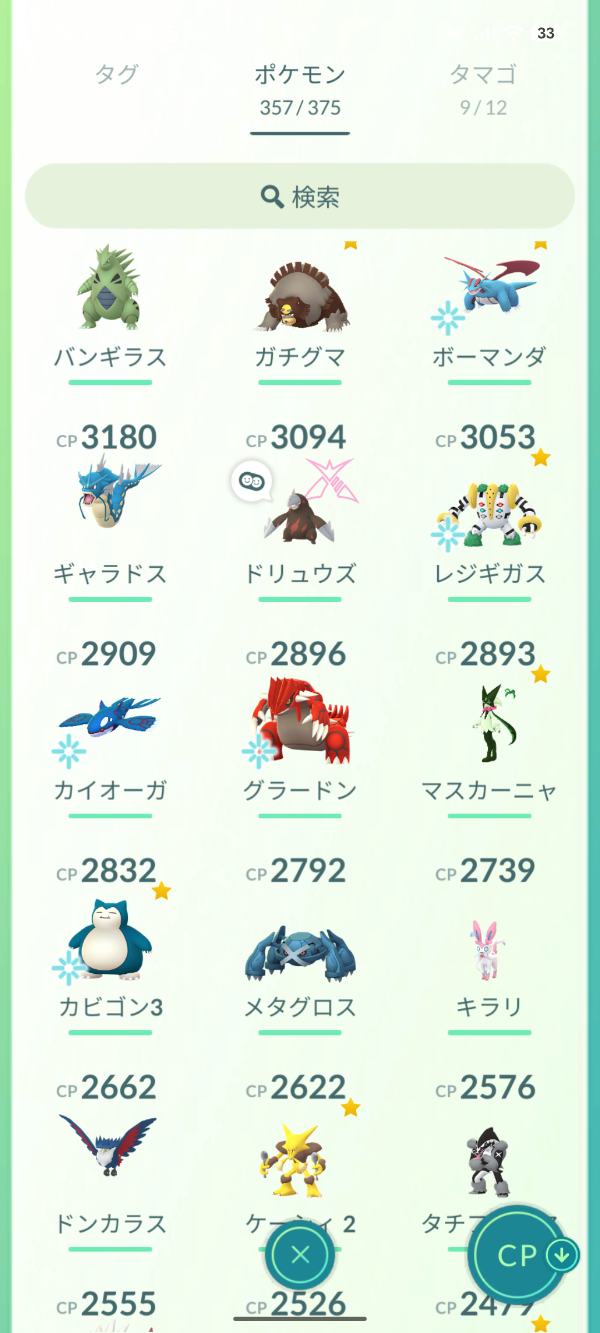Open カビゴン3 with CP 2832
Viewport: 600px width, 1333px height.
(110, 940)
